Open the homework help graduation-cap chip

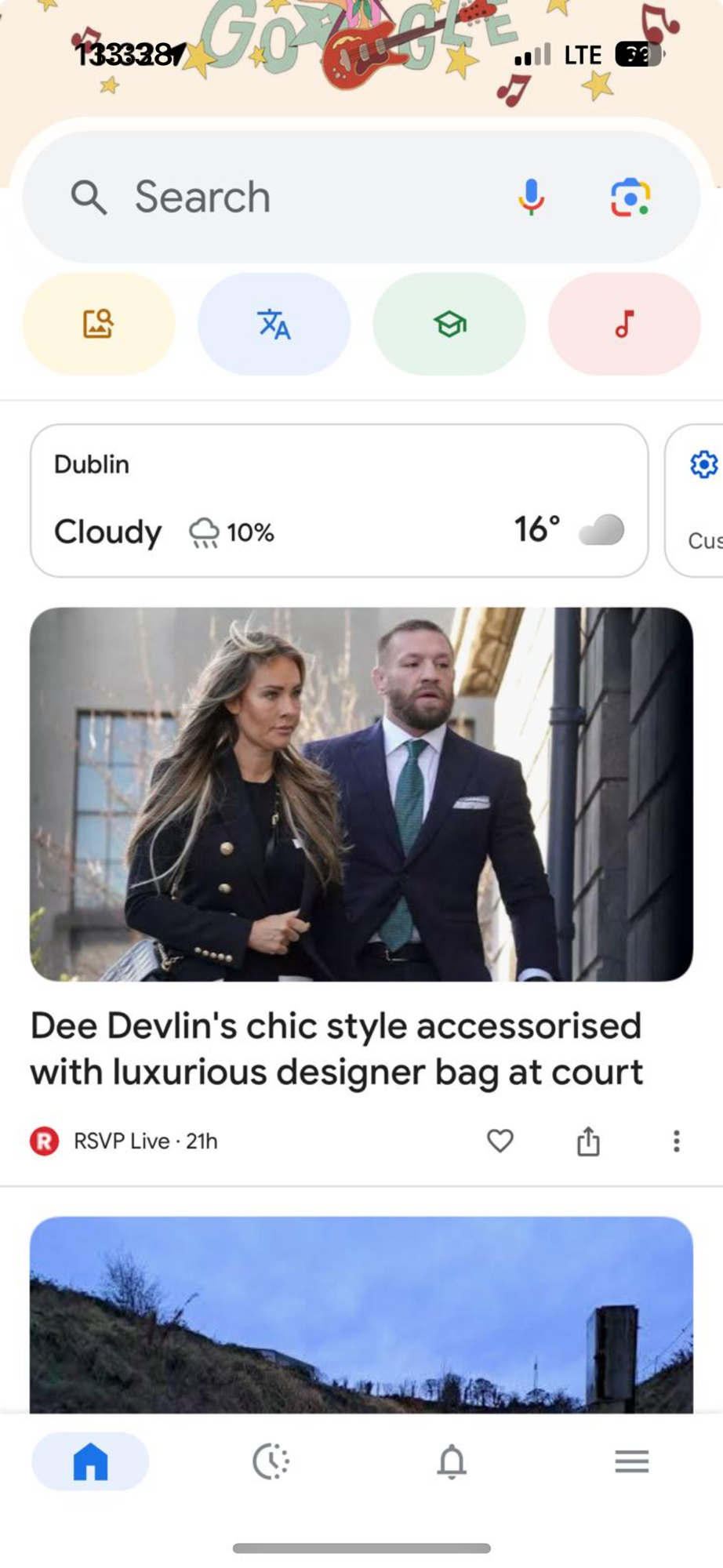click(449, 324)
